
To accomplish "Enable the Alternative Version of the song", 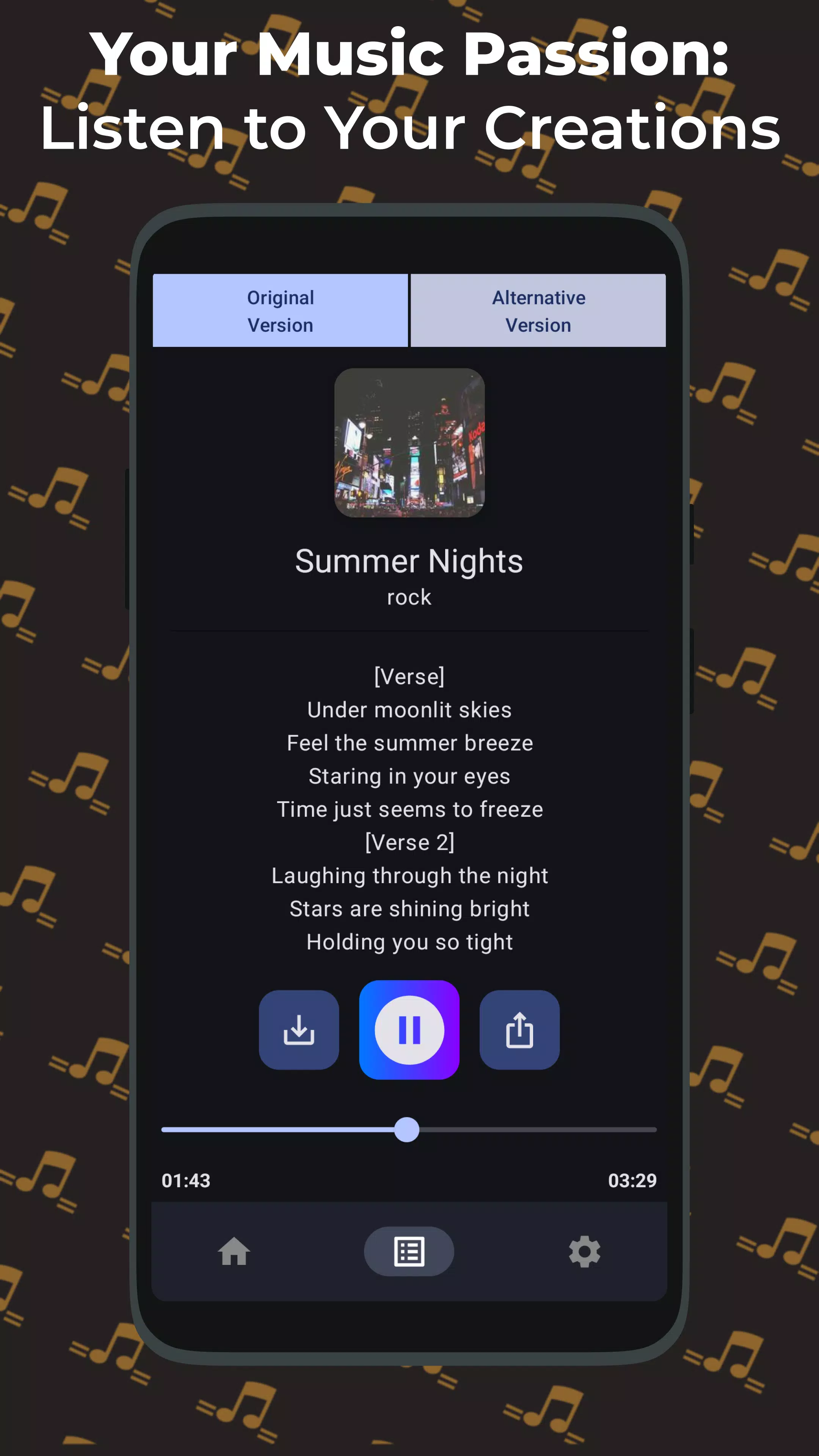I will (x=538, y=310).
